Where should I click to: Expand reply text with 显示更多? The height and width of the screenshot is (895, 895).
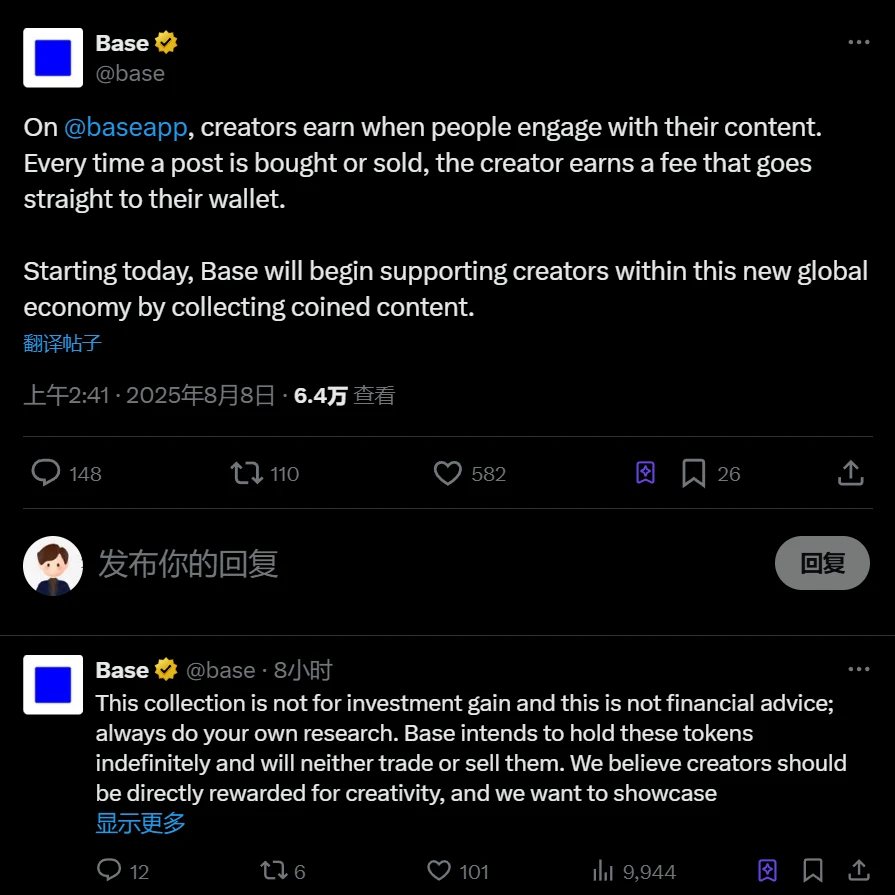141,824
